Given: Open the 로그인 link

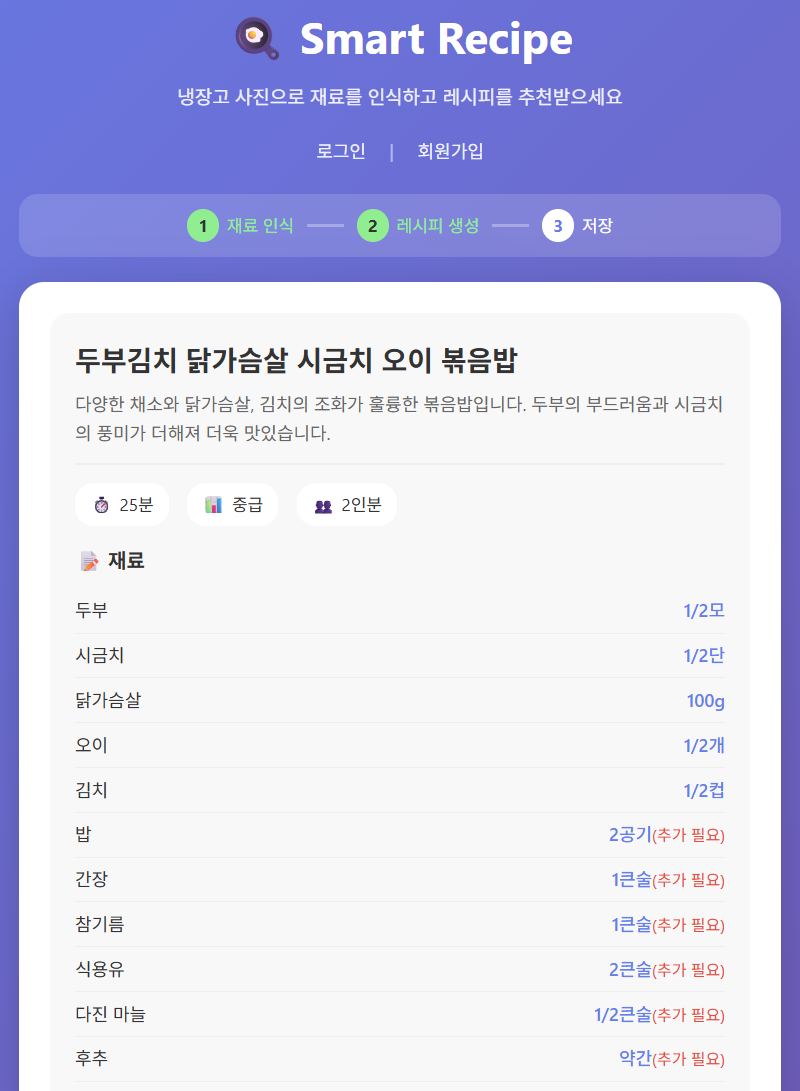Looking at the screenshot, I should (341, 151).
